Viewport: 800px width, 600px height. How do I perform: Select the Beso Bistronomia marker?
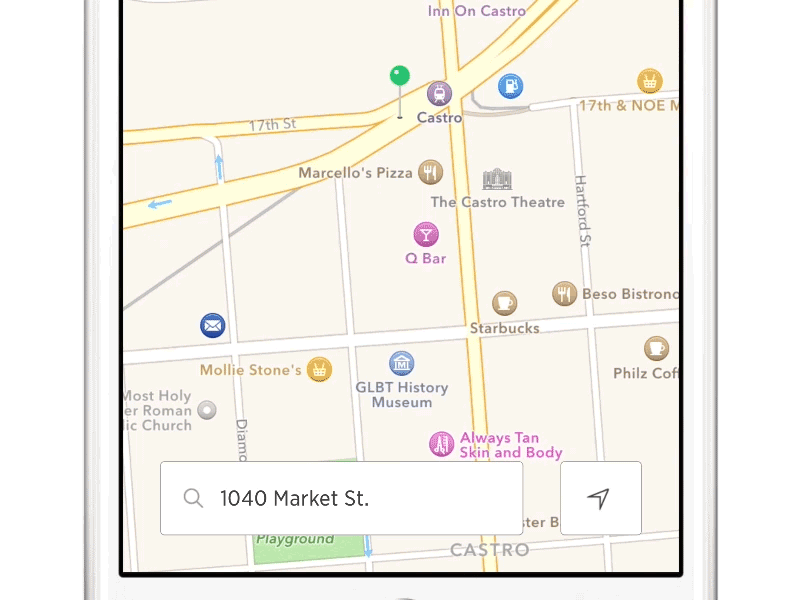[x=565, y=294]
